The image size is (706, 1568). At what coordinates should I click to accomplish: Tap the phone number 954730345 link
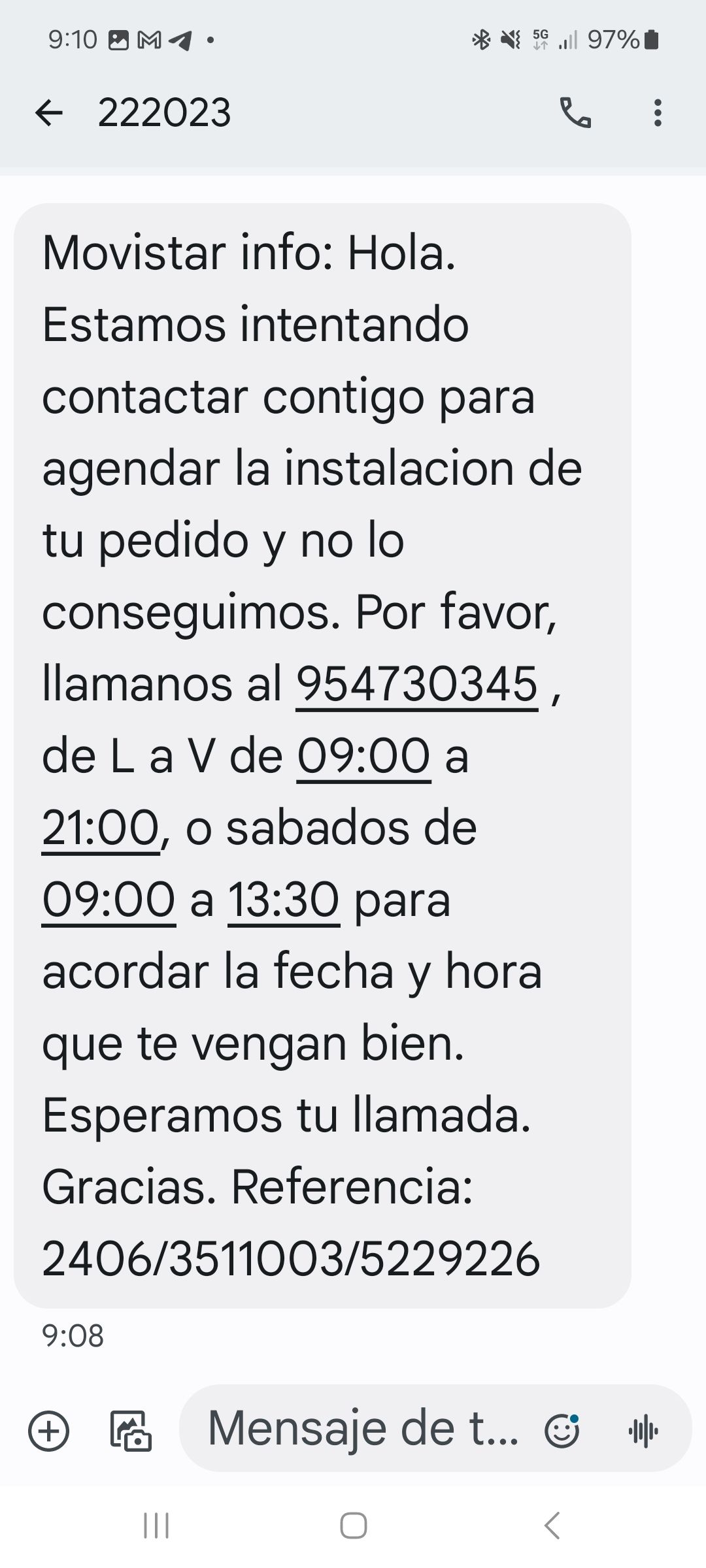coord(416,685)
